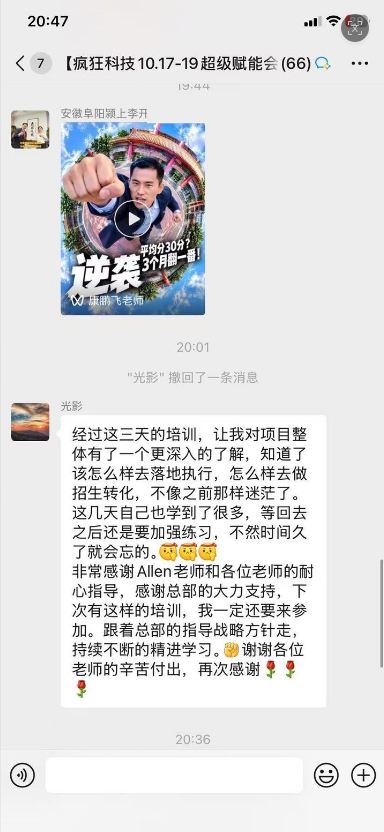
Task: Switch to voice message input
Action: (x=22, y=775)
